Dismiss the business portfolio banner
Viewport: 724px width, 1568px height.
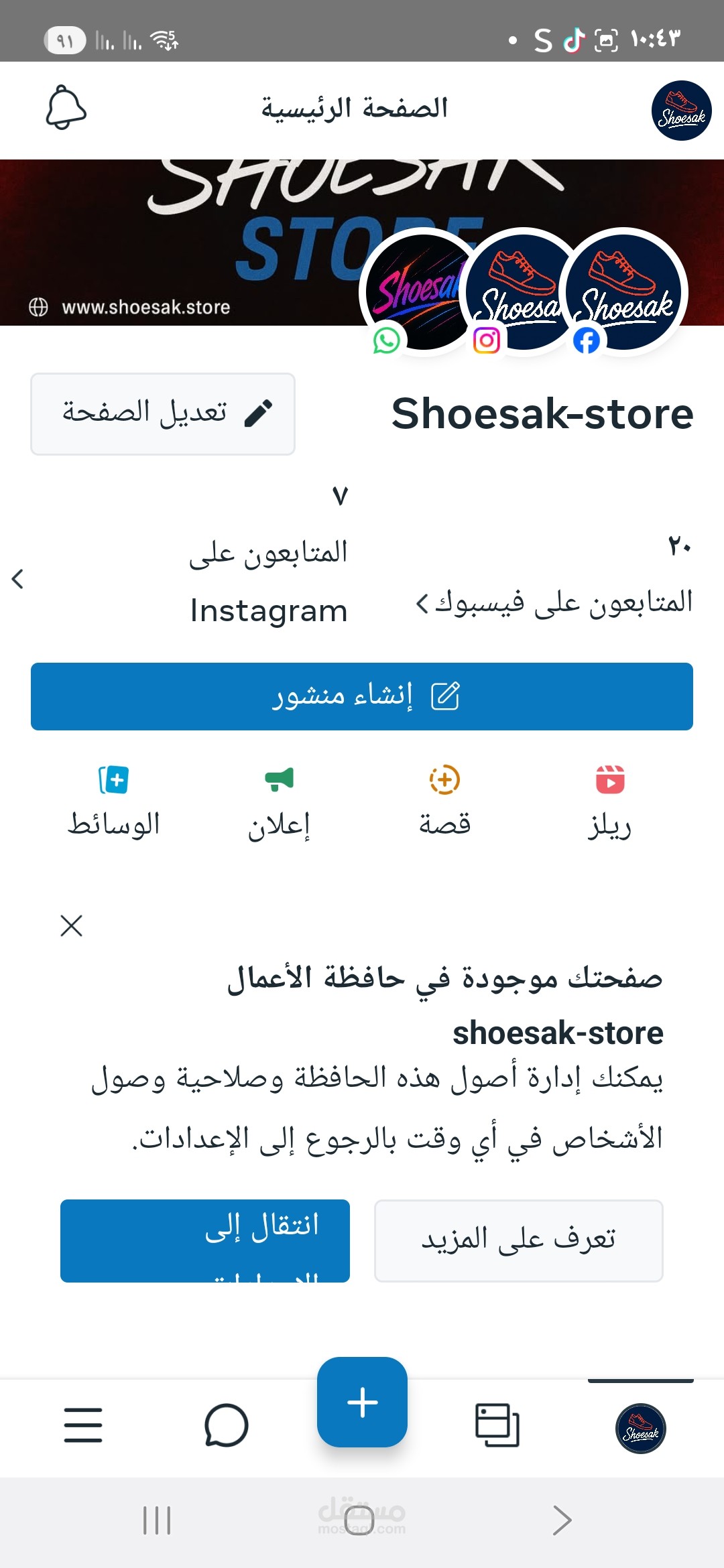point(71,925)
